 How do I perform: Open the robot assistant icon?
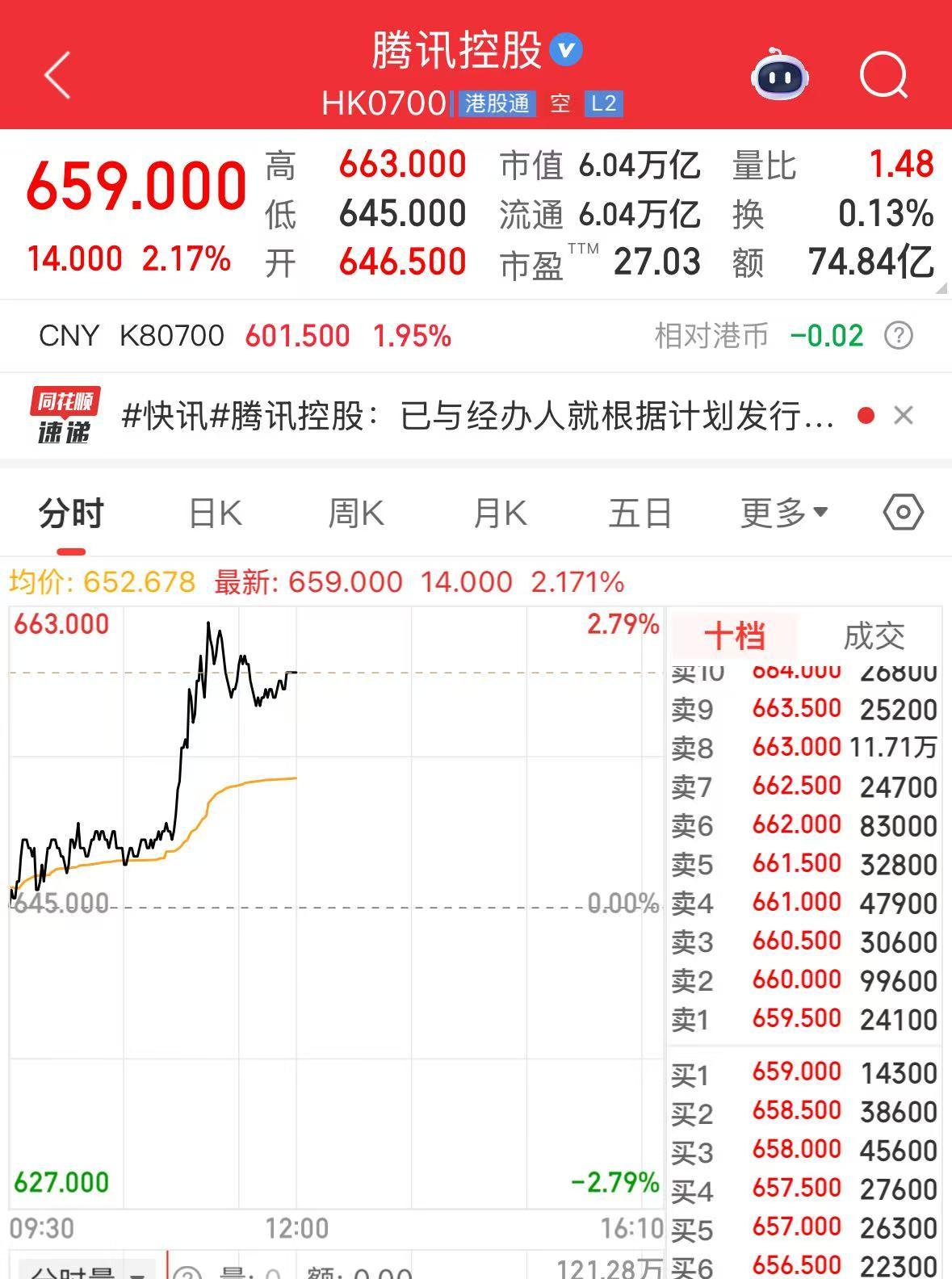point(778,75)
